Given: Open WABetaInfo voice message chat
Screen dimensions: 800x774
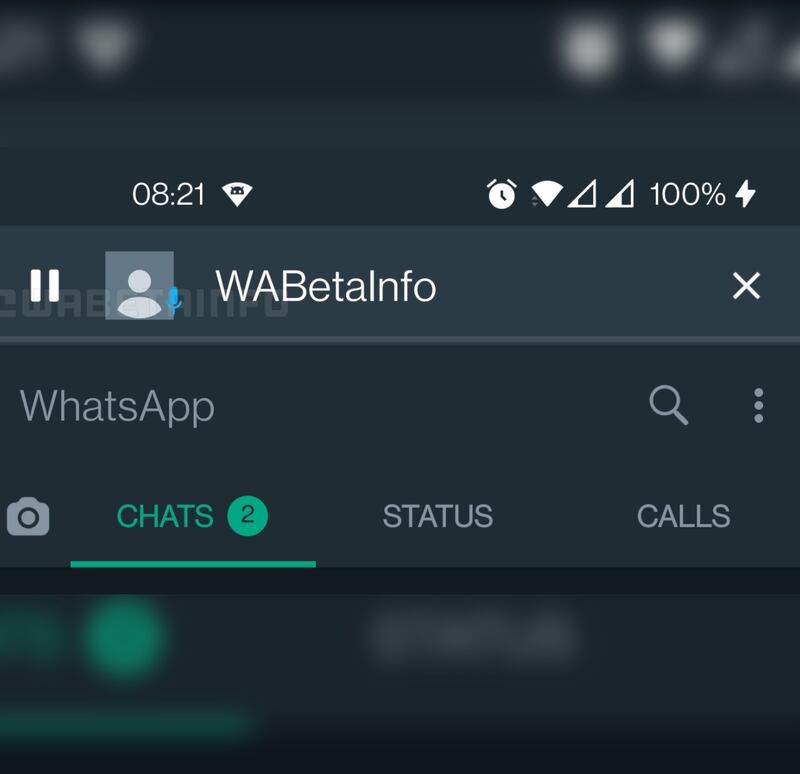Looking at the screenshot, I should click(x=326, y=287).
